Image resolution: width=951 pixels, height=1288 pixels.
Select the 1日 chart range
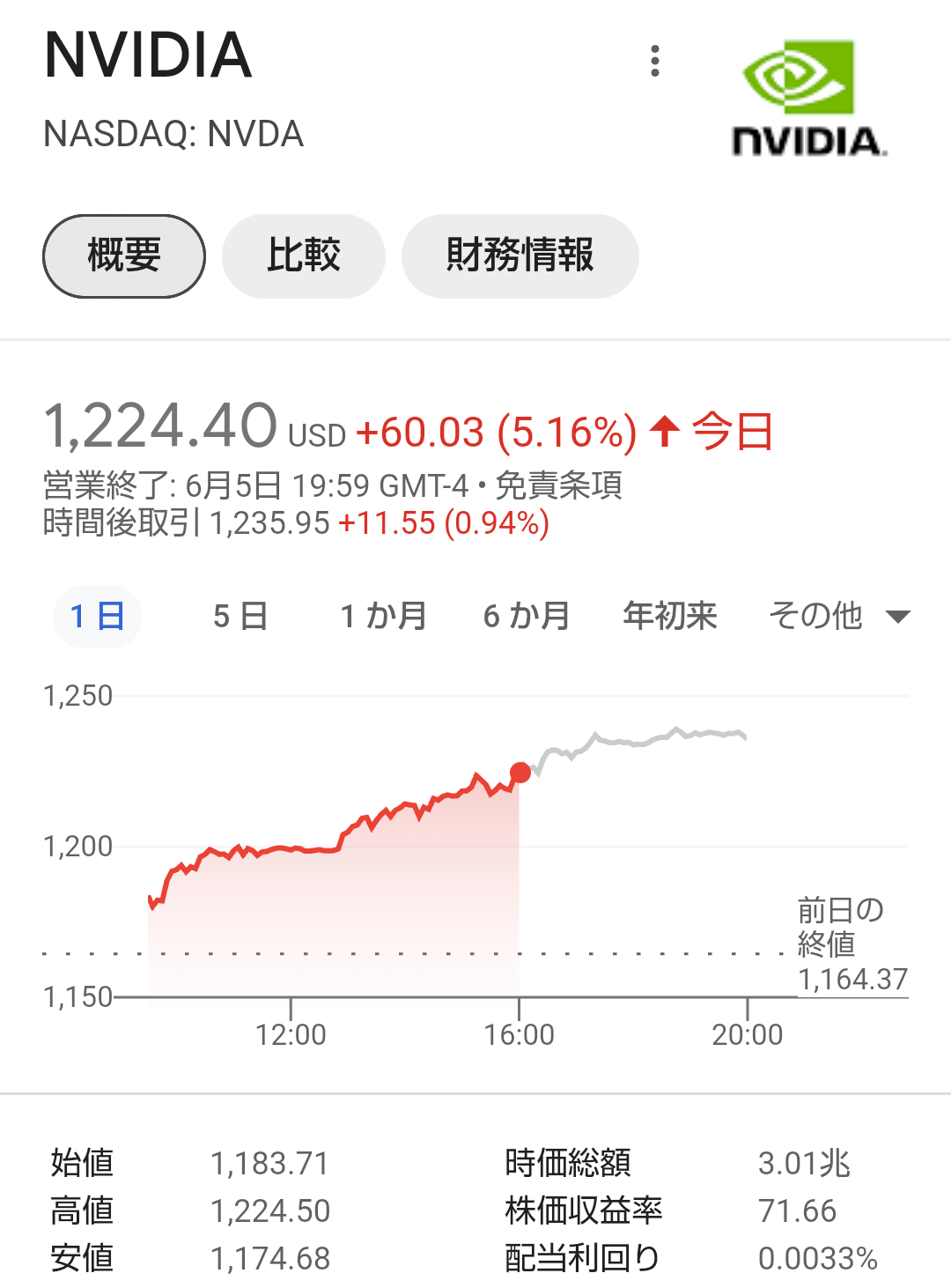pyautogui.click(x=97, y=616)
